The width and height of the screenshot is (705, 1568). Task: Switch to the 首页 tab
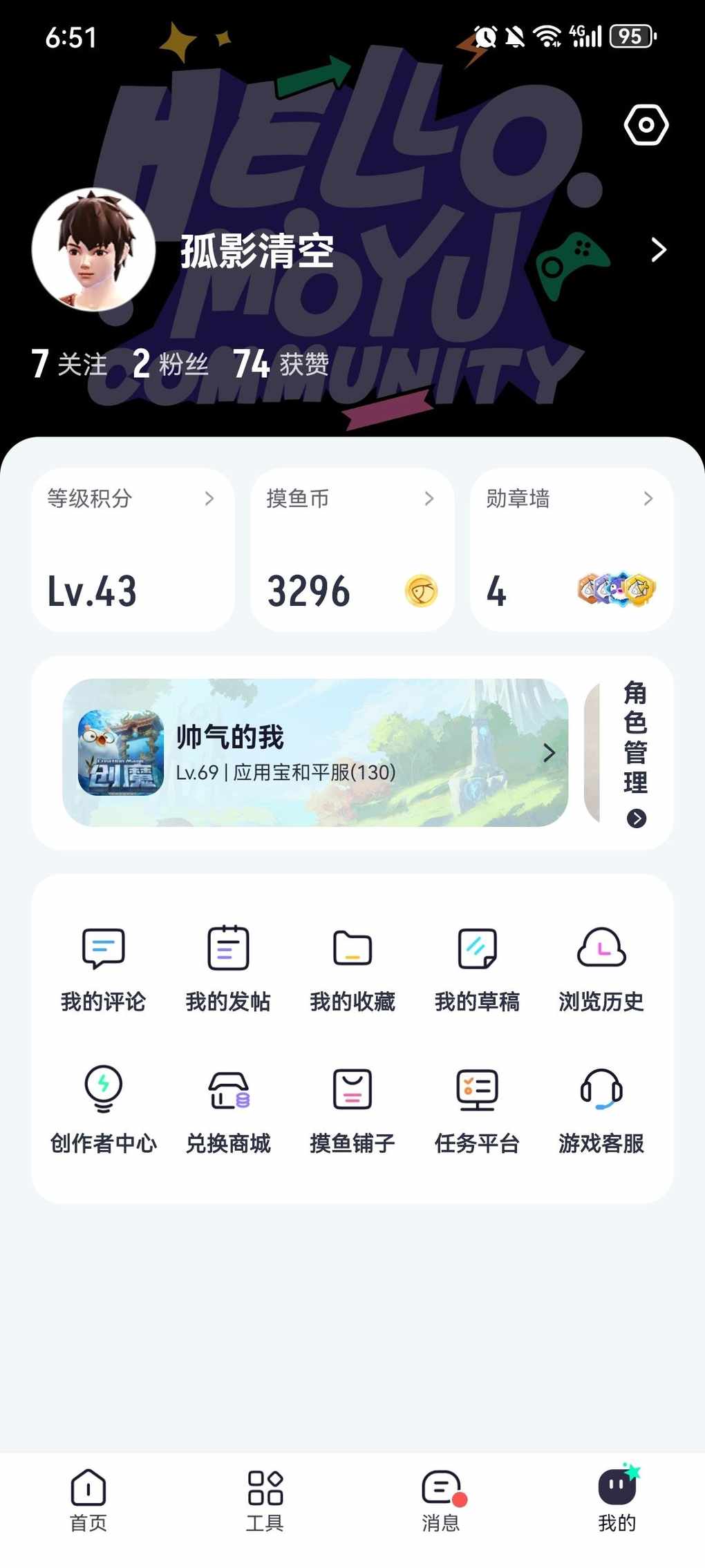[x=88, y=1500]
